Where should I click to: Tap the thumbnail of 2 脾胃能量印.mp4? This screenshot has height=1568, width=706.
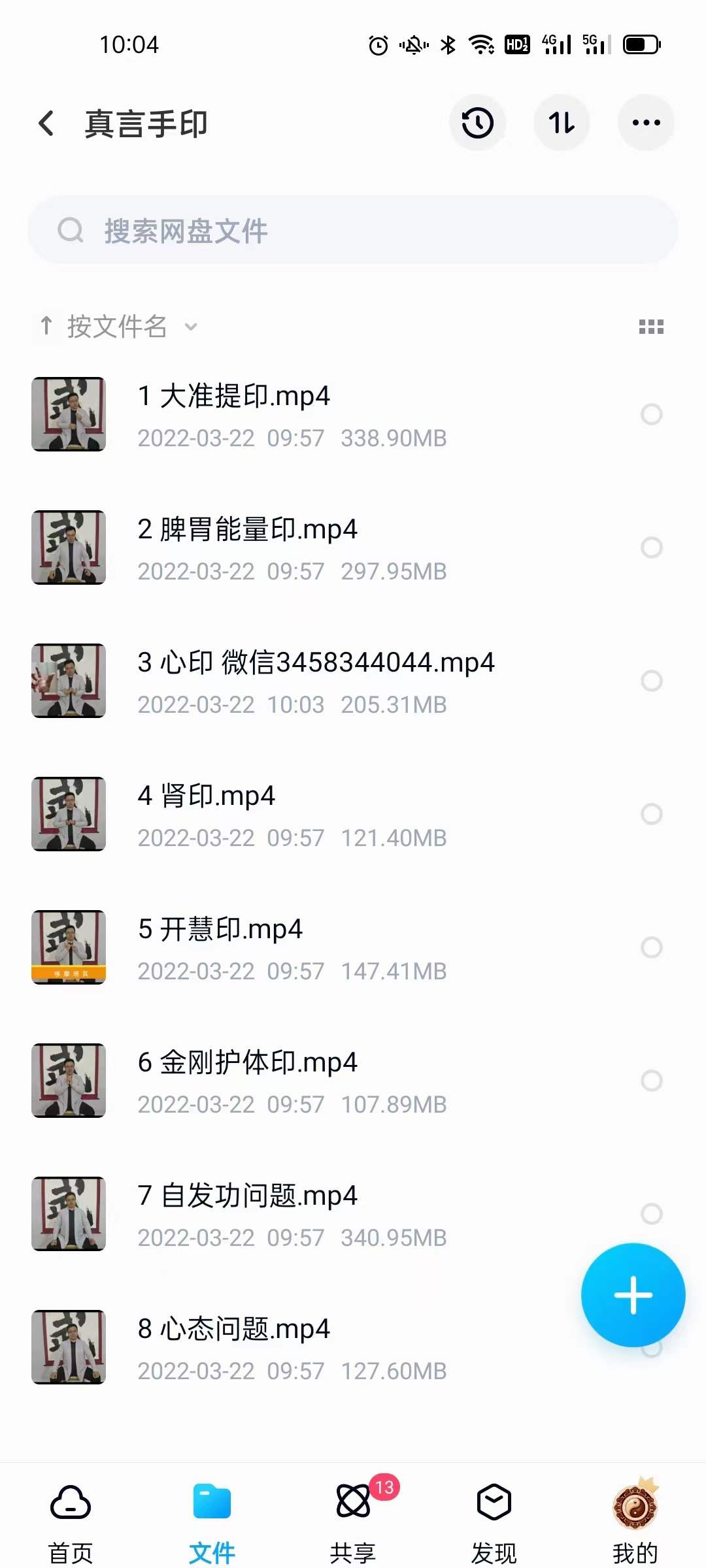pos(69,549)
